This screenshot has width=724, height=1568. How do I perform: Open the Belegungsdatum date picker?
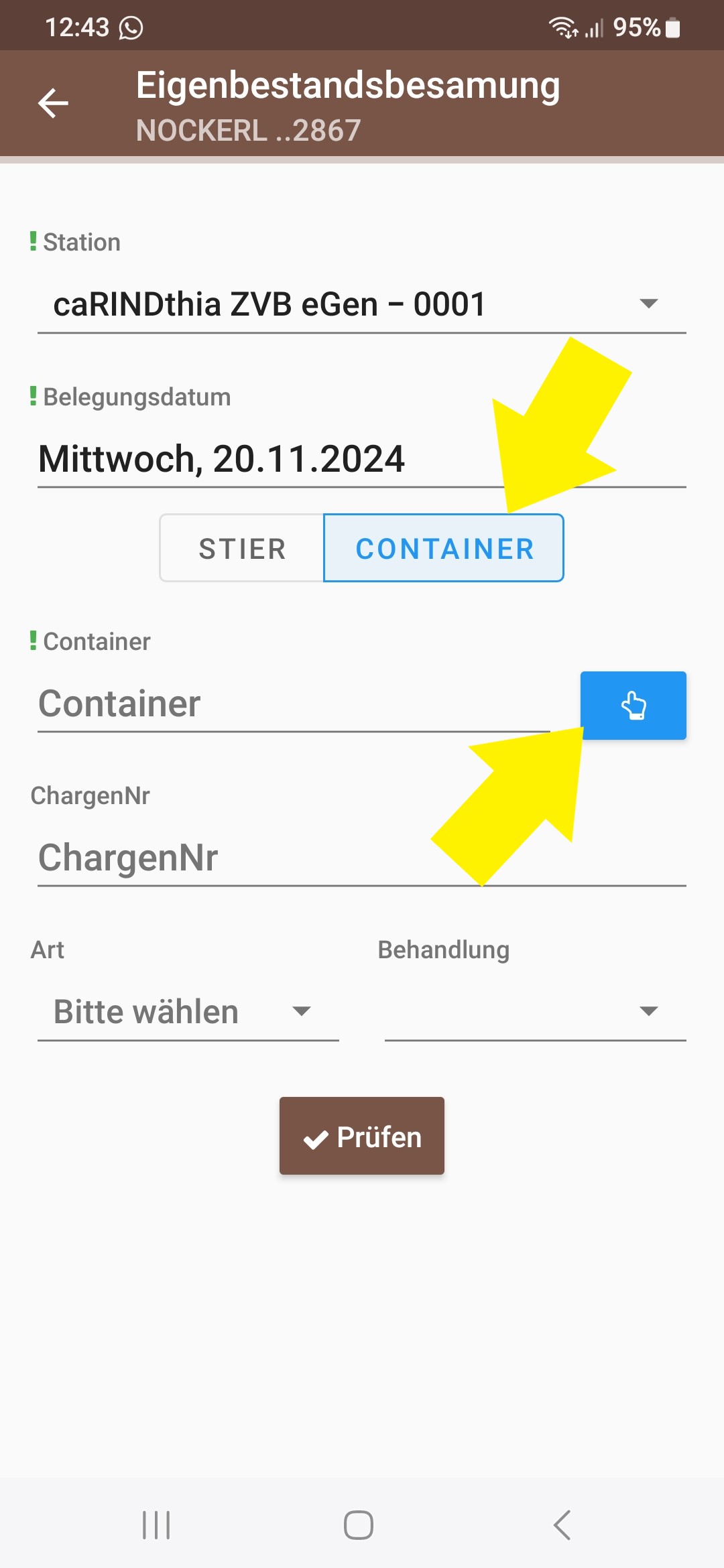pyautogui.click(x=362, y=459)
